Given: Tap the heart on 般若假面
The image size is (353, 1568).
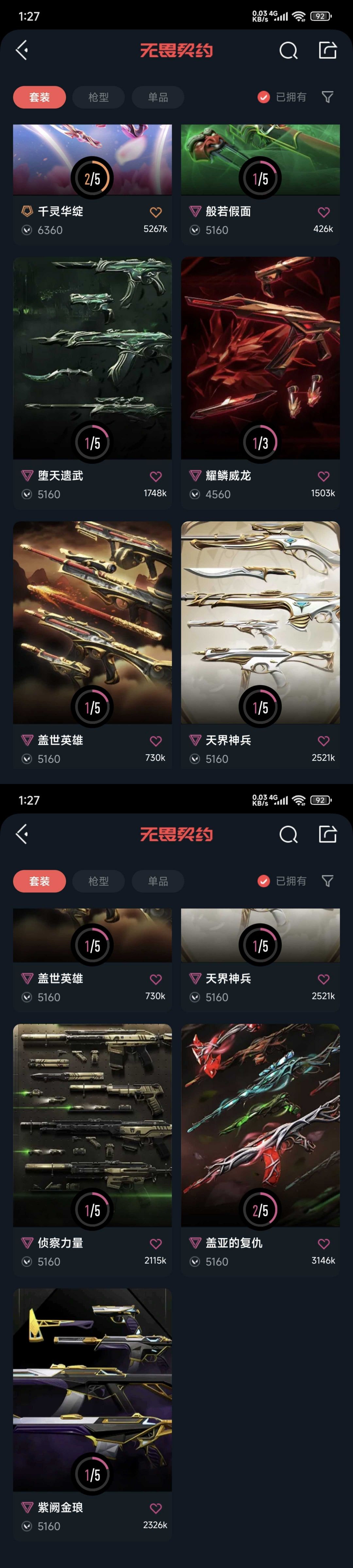Looking at the screenshot, I should [x=324, y=212].
